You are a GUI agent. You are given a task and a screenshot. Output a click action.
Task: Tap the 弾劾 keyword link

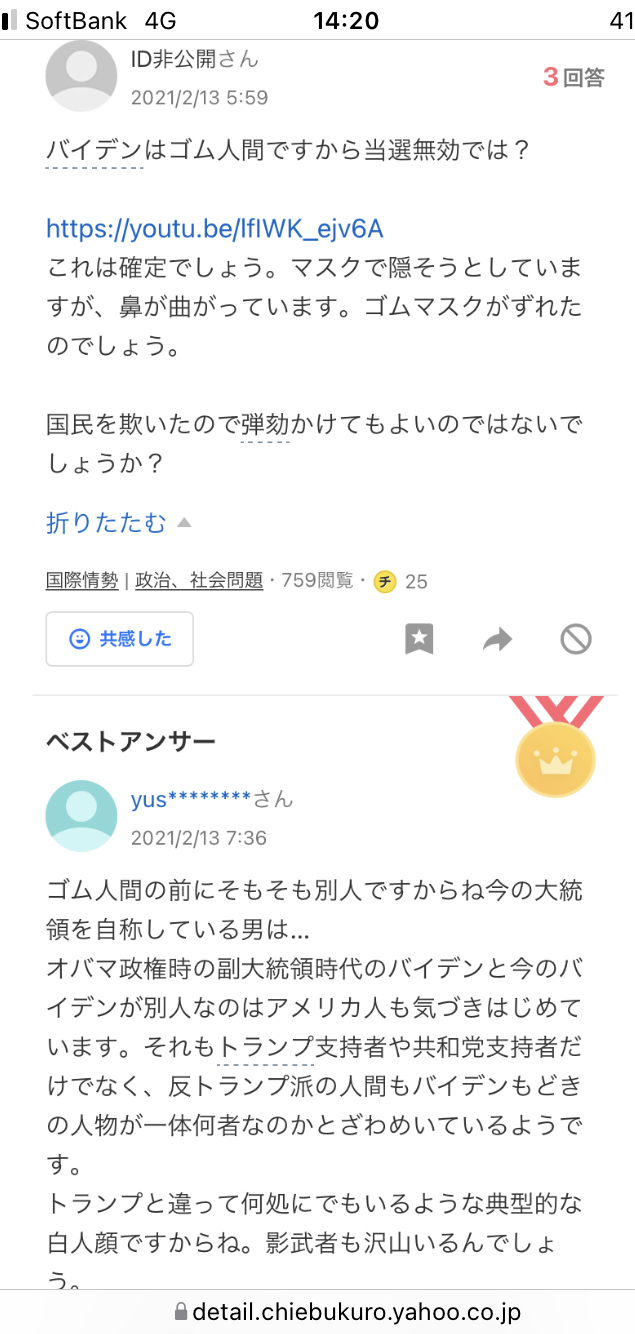(265, 424)
